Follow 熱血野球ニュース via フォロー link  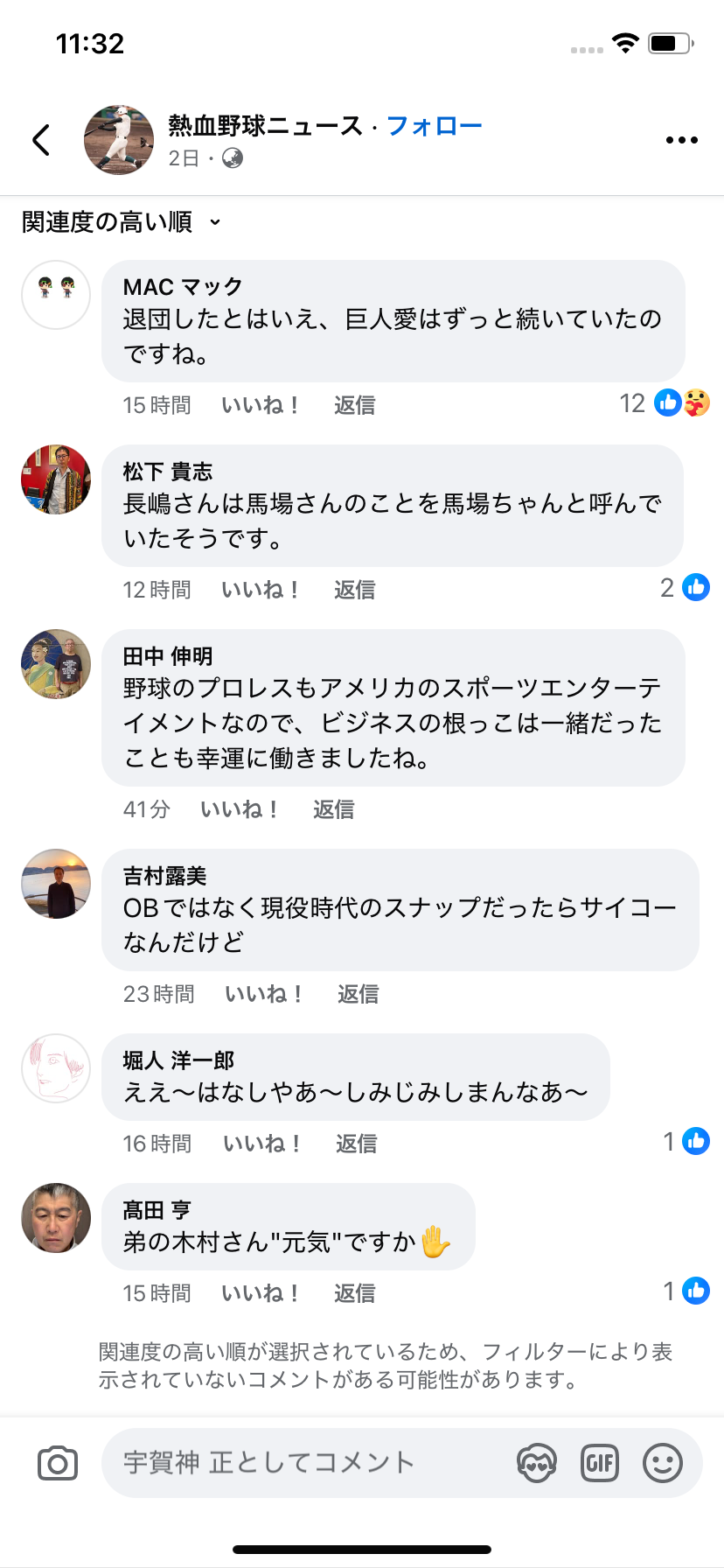point(434,126)
